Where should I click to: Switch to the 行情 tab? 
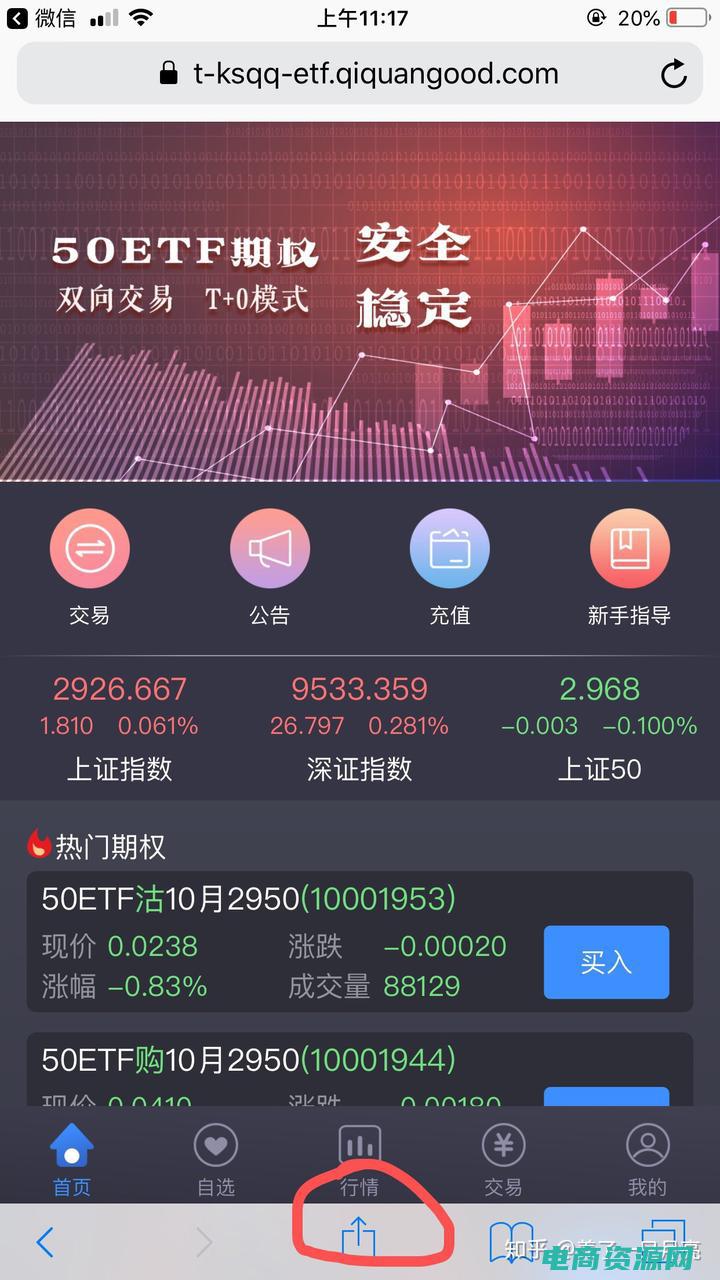click(x=359, y=1160)
